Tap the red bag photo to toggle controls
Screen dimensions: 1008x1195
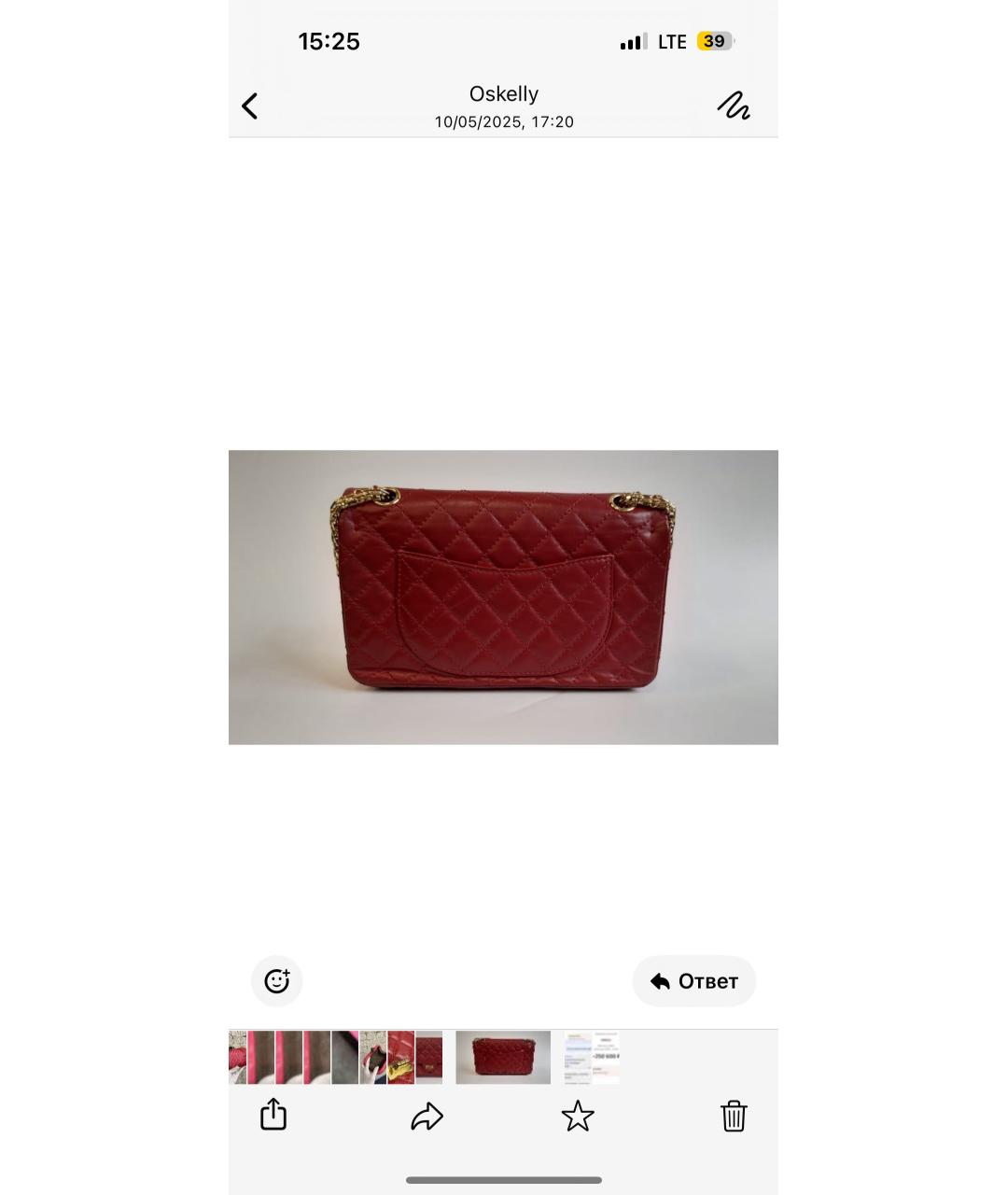click(503, 597)
